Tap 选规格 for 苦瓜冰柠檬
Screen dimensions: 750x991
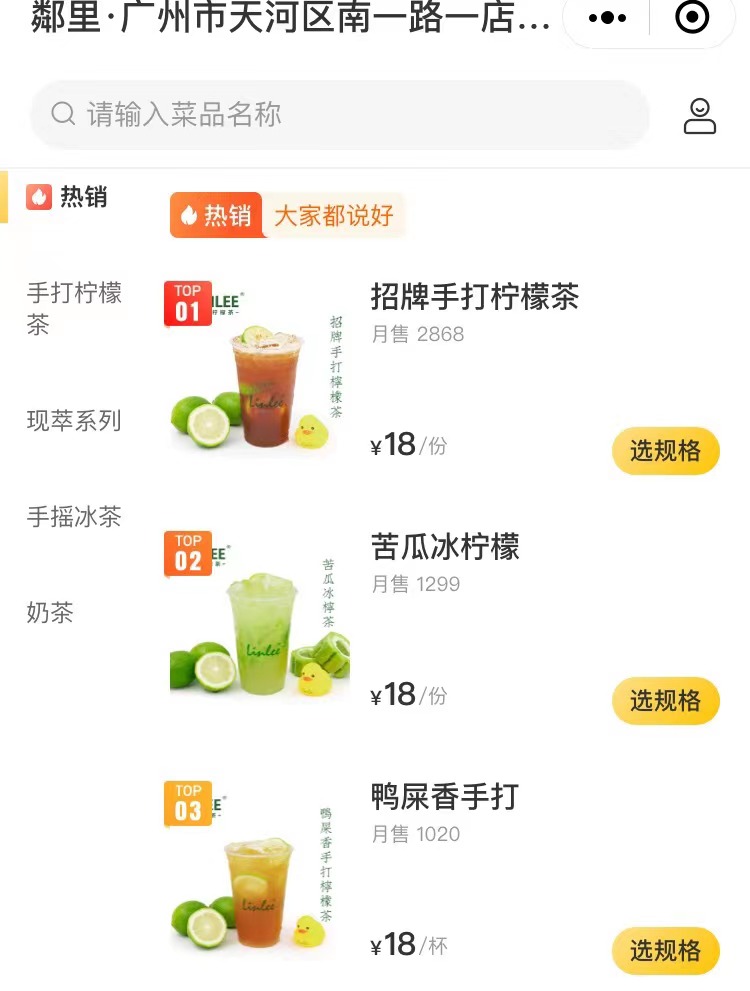tap(665, 701)
